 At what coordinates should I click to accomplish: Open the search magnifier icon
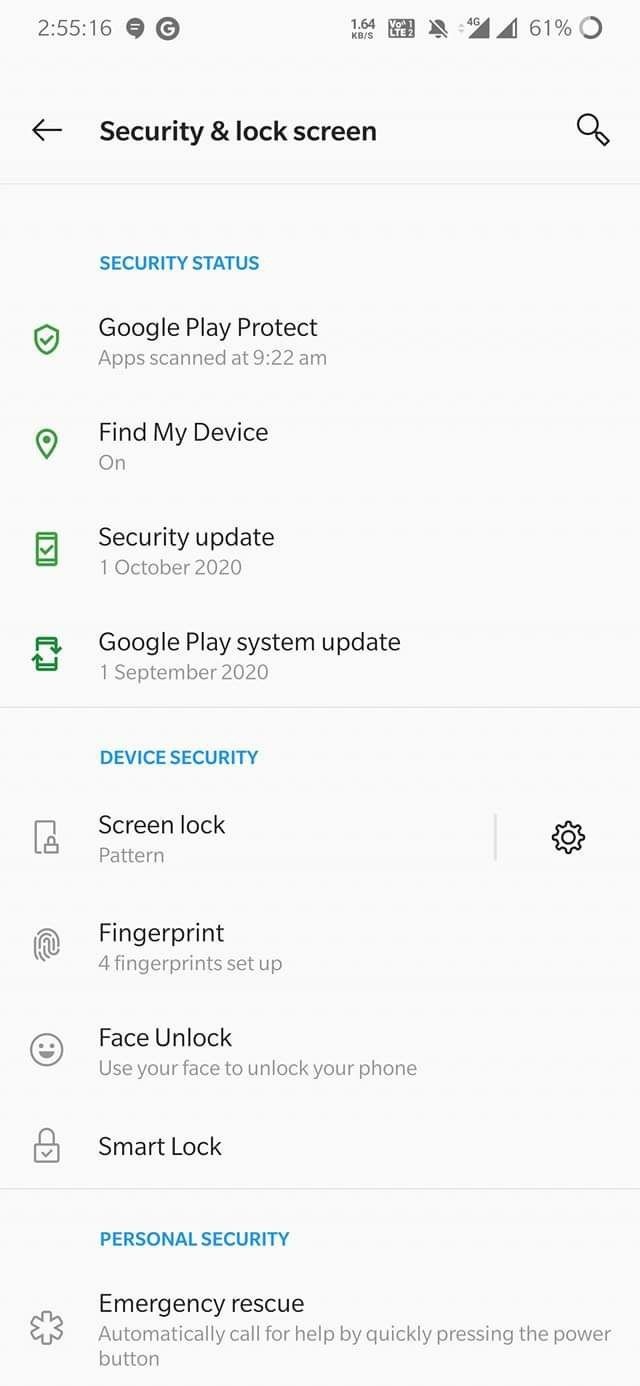click(593, 130)
